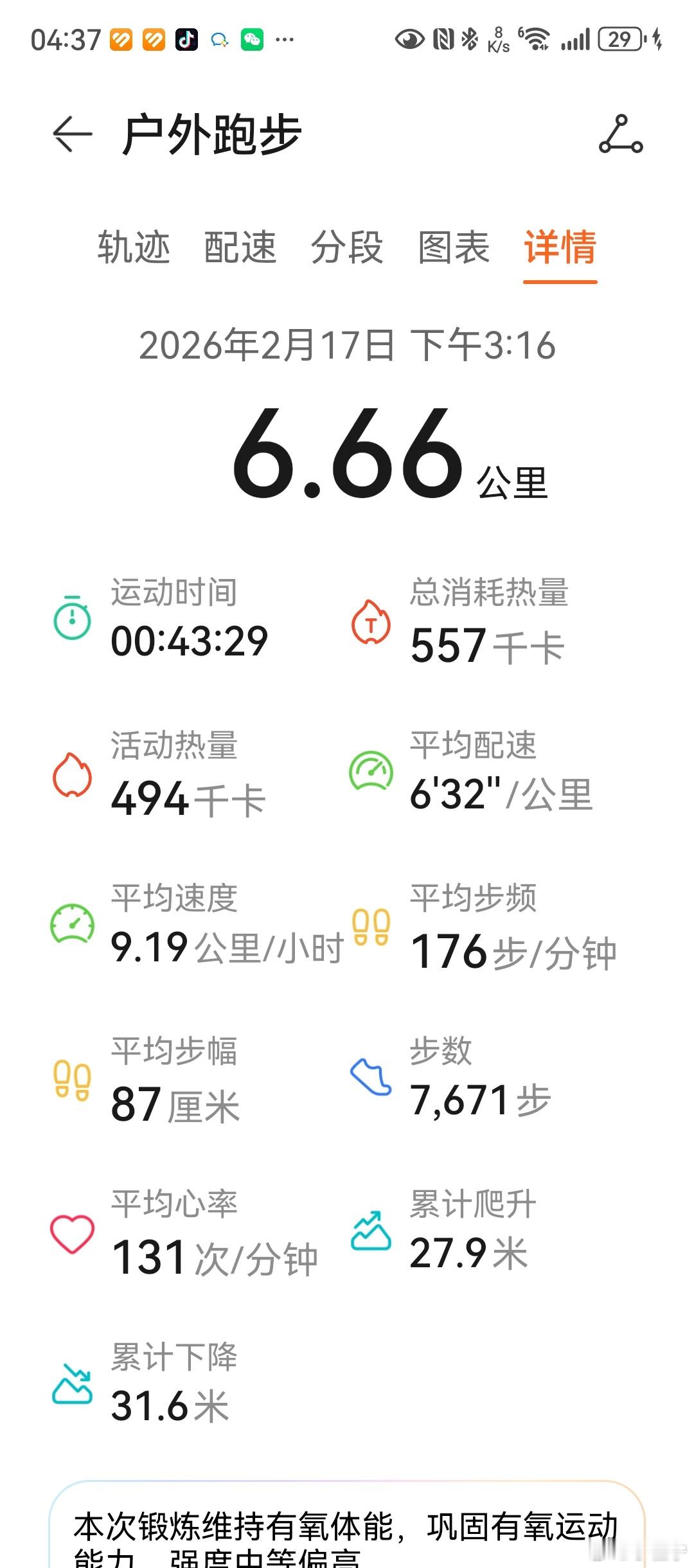The image size is (694, 1568).
Task: Tap the workout date 2026年2月17日
Action: click(x=270, y=346)
